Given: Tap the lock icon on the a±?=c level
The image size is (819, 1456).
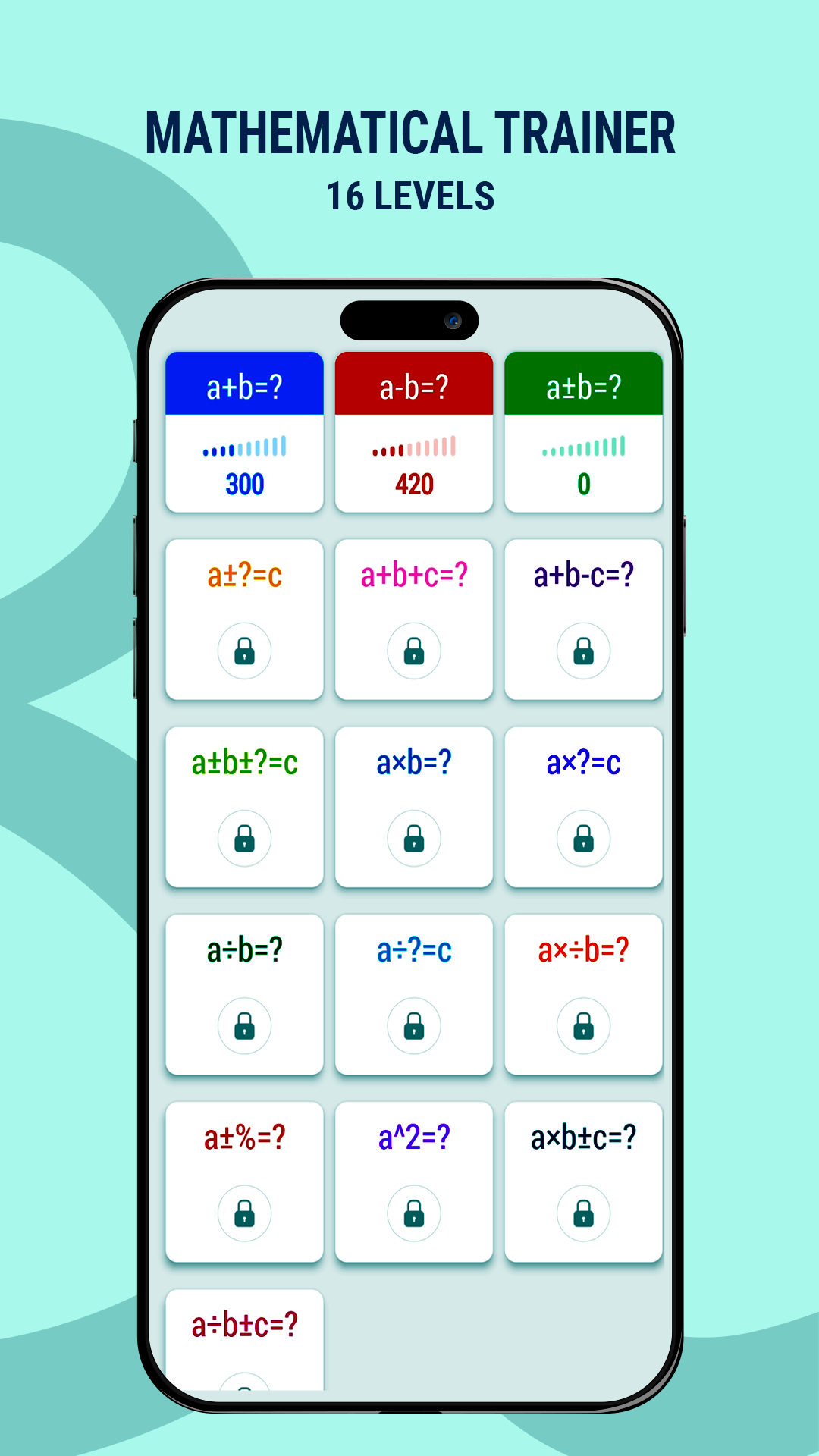Looking at the screenshot, I should (244, 650).
